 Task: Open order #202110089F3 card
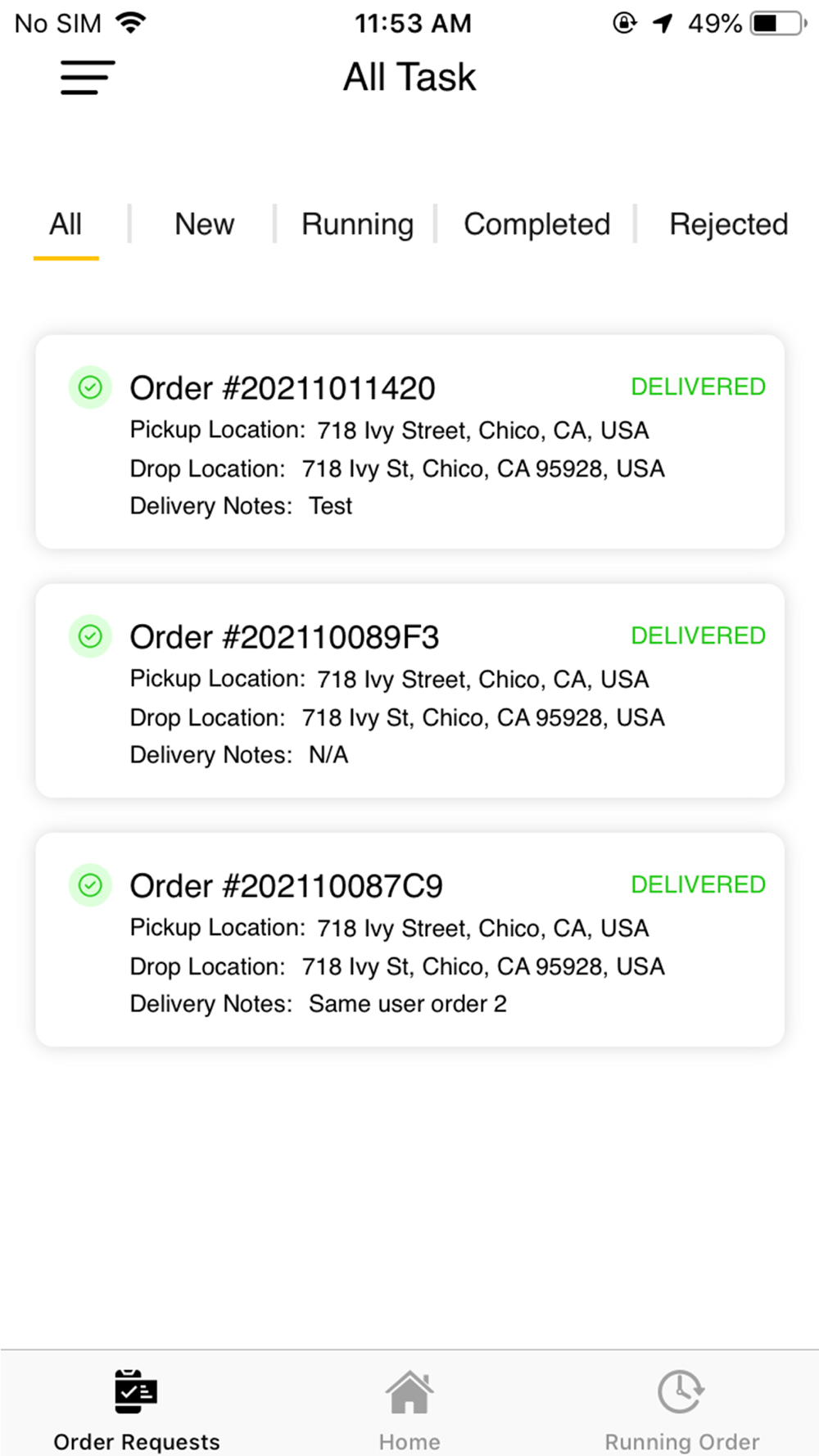(x=409, y=691)
